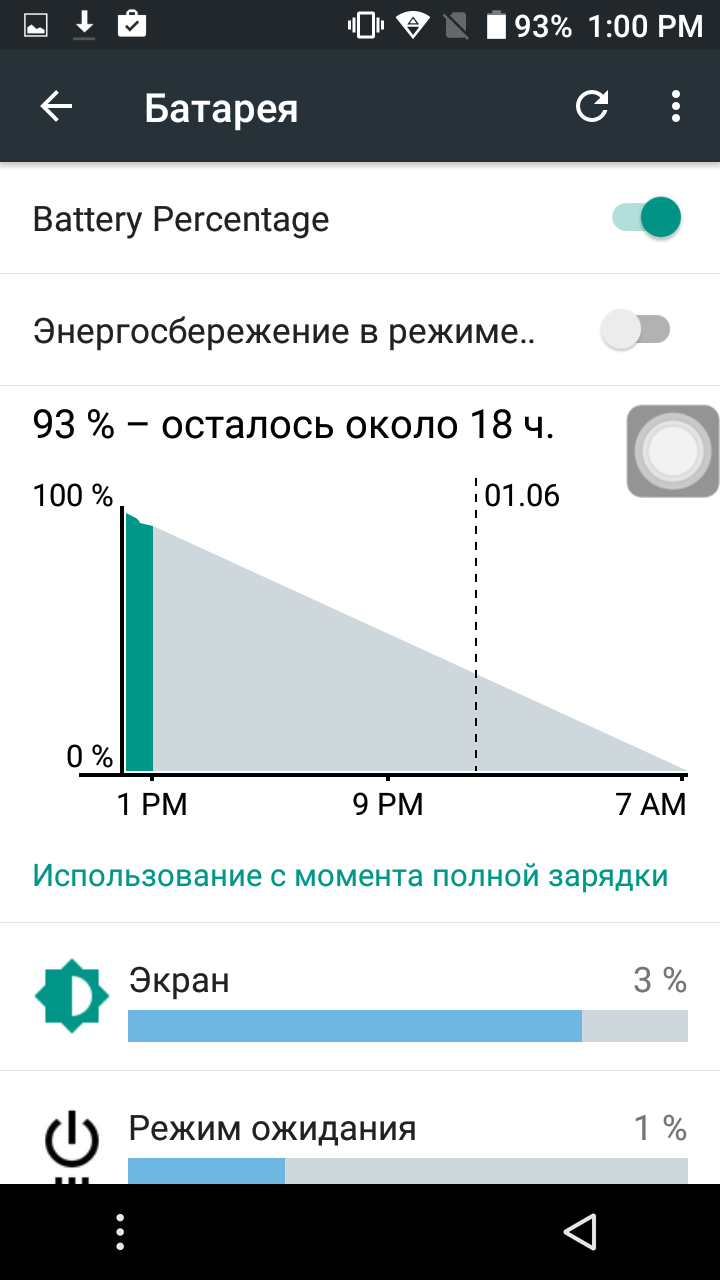Open the navigation bar three-dot menu
Screen dimensions: 720x1280
click(x=120, y=1231)
